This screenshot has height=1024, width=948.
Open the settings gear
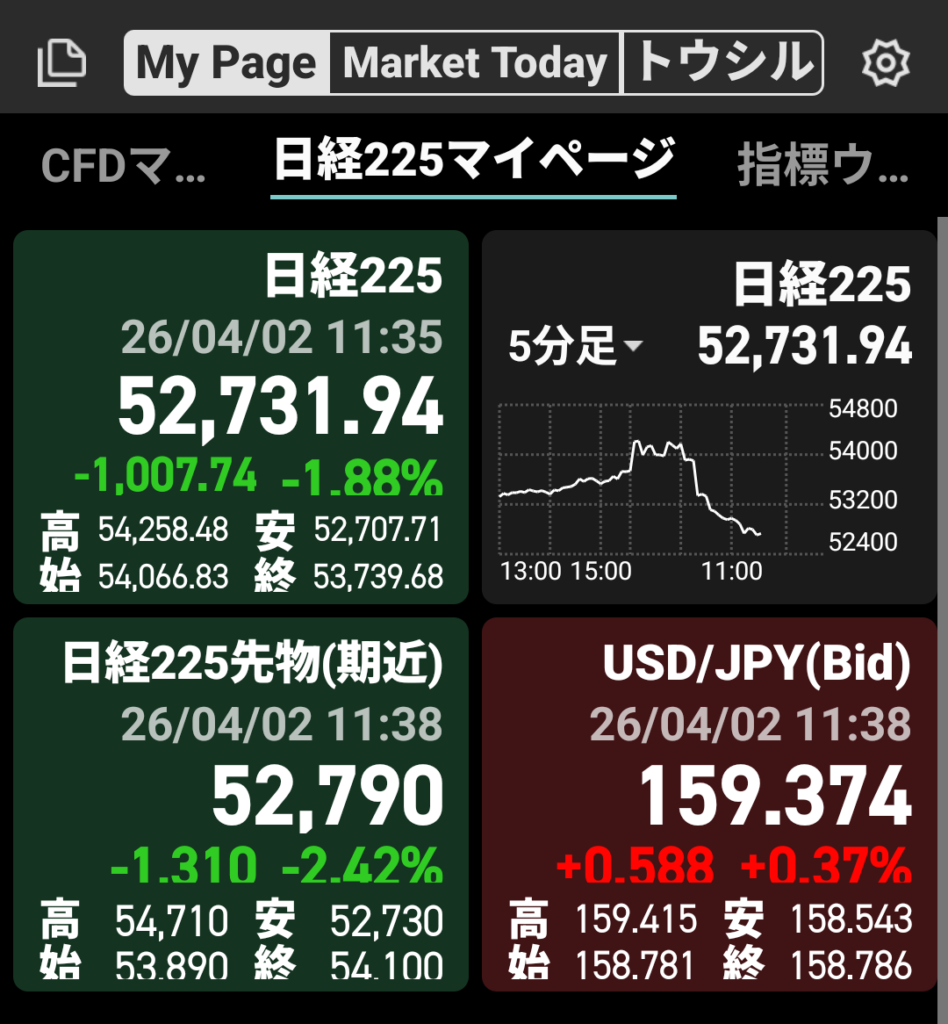pyautogui.click(x=884, y=64)
